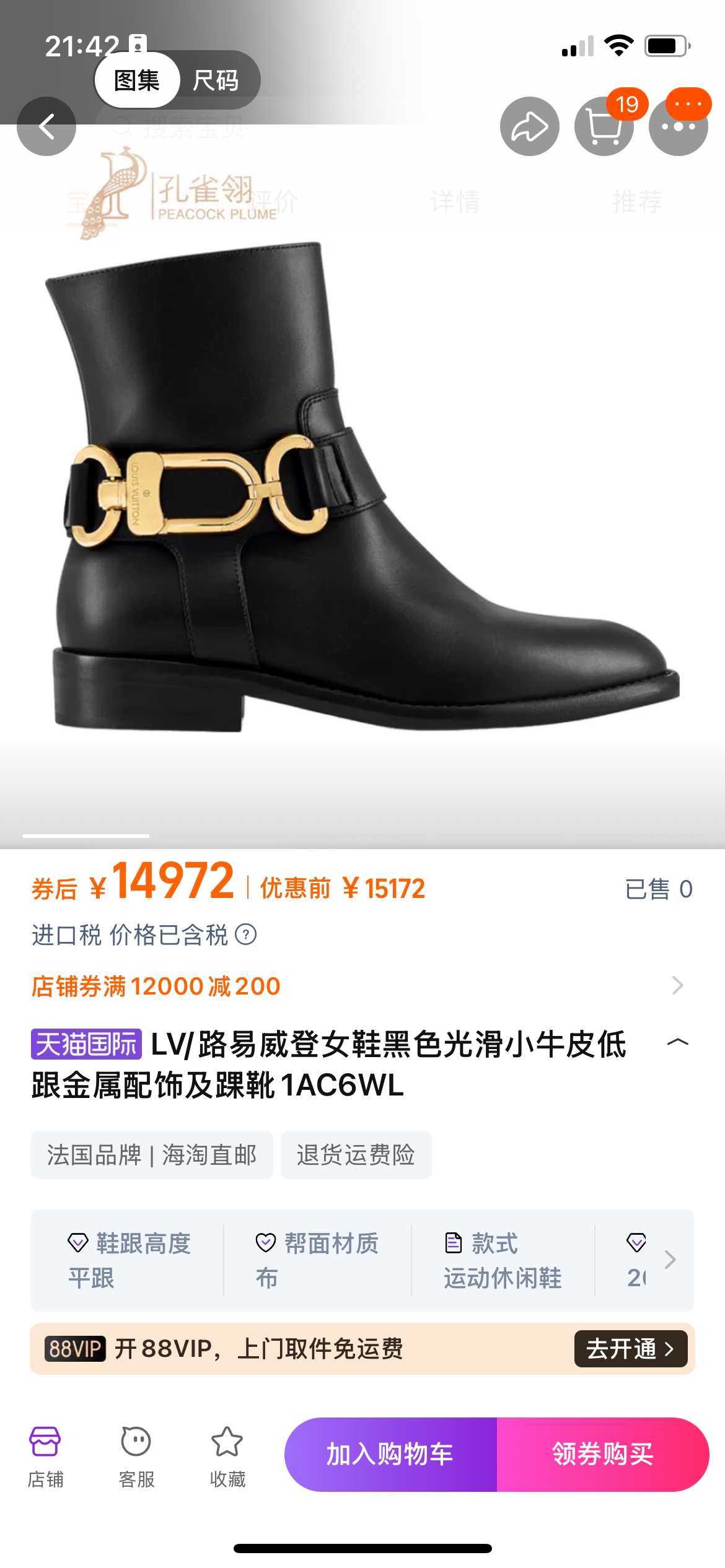The height and width of the screenshot is (1568, 725).
Task: Expand product specifications with the chevron
Action: click(x=670, y=1260)
